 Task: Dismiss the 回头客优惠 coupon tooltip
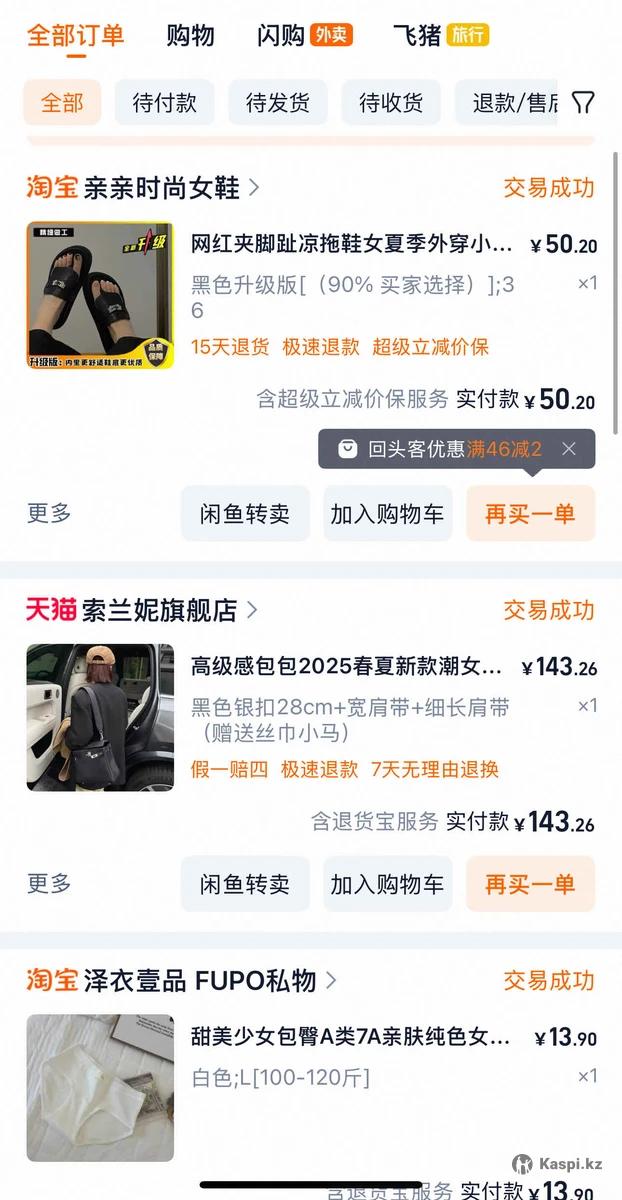coord(569,449)
